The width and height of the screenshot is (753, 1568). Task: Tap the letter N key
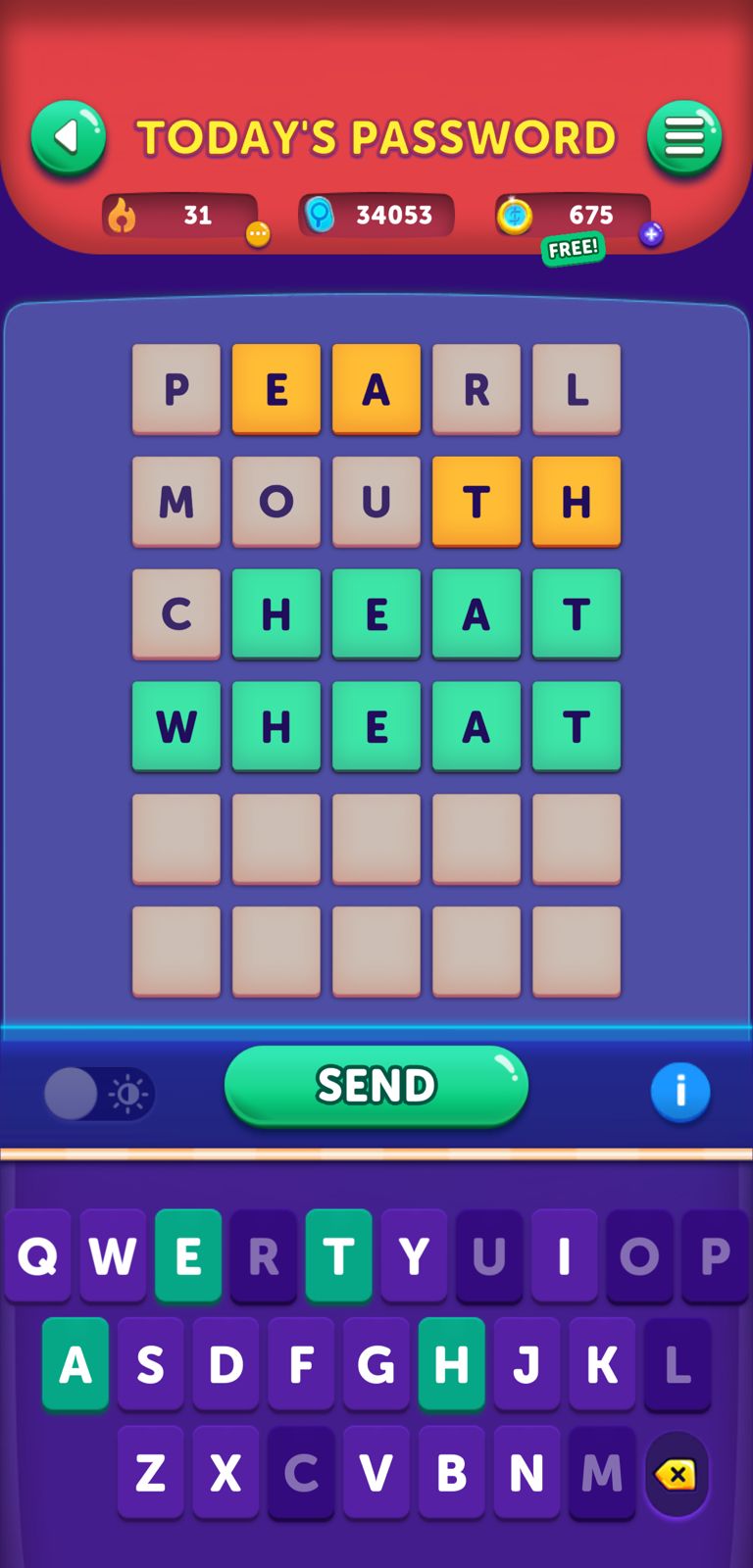(x=527, y=1472)
